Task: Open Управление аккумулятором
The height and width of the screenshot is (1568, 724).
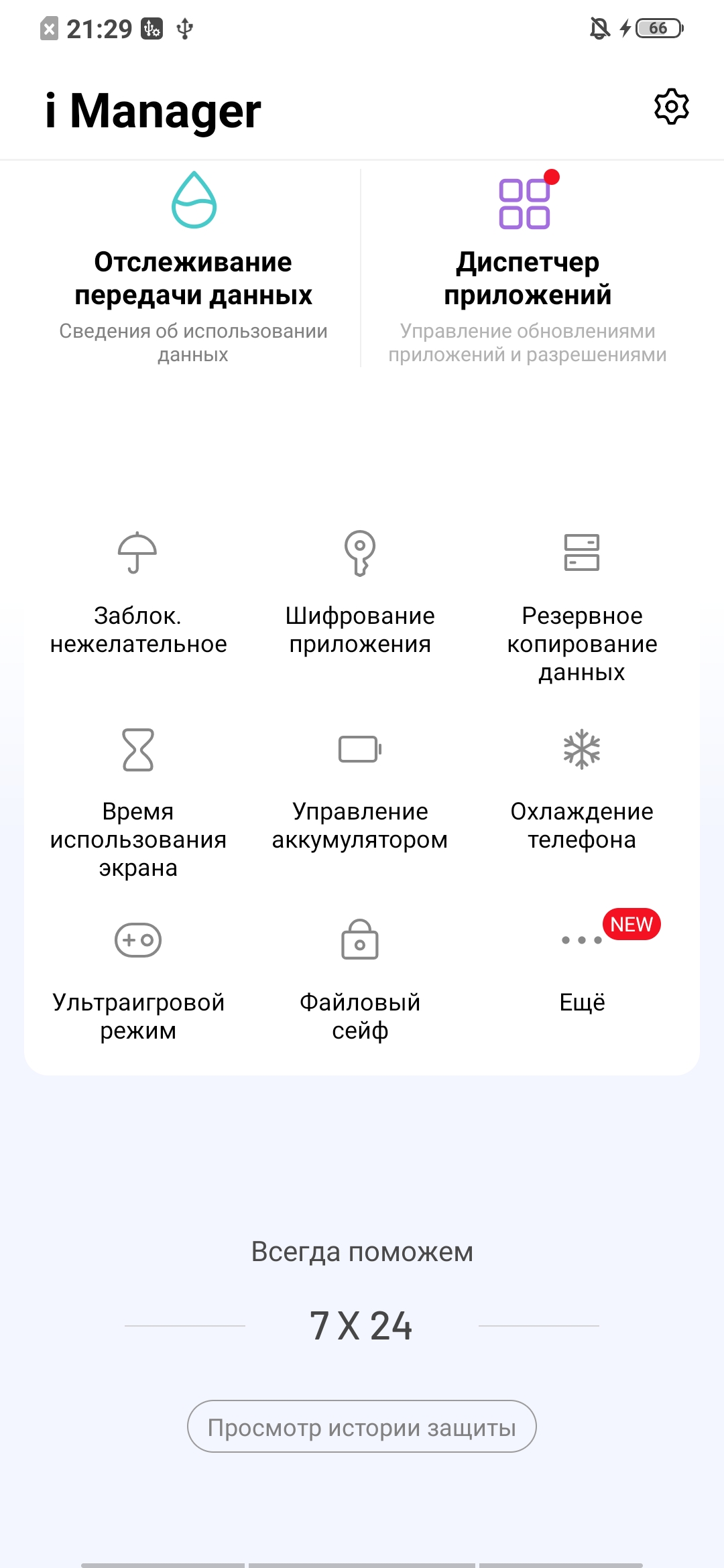Action: (360, 791)
